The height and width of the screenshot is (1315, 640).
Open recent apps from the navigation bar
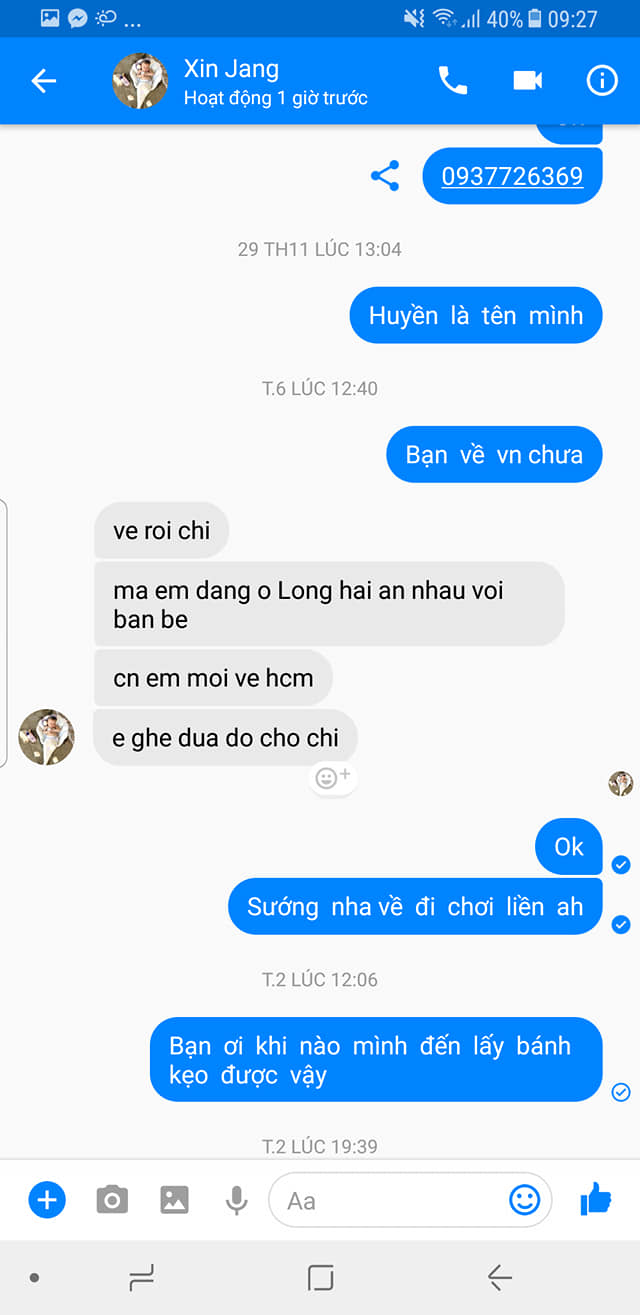click(142, 1277)
